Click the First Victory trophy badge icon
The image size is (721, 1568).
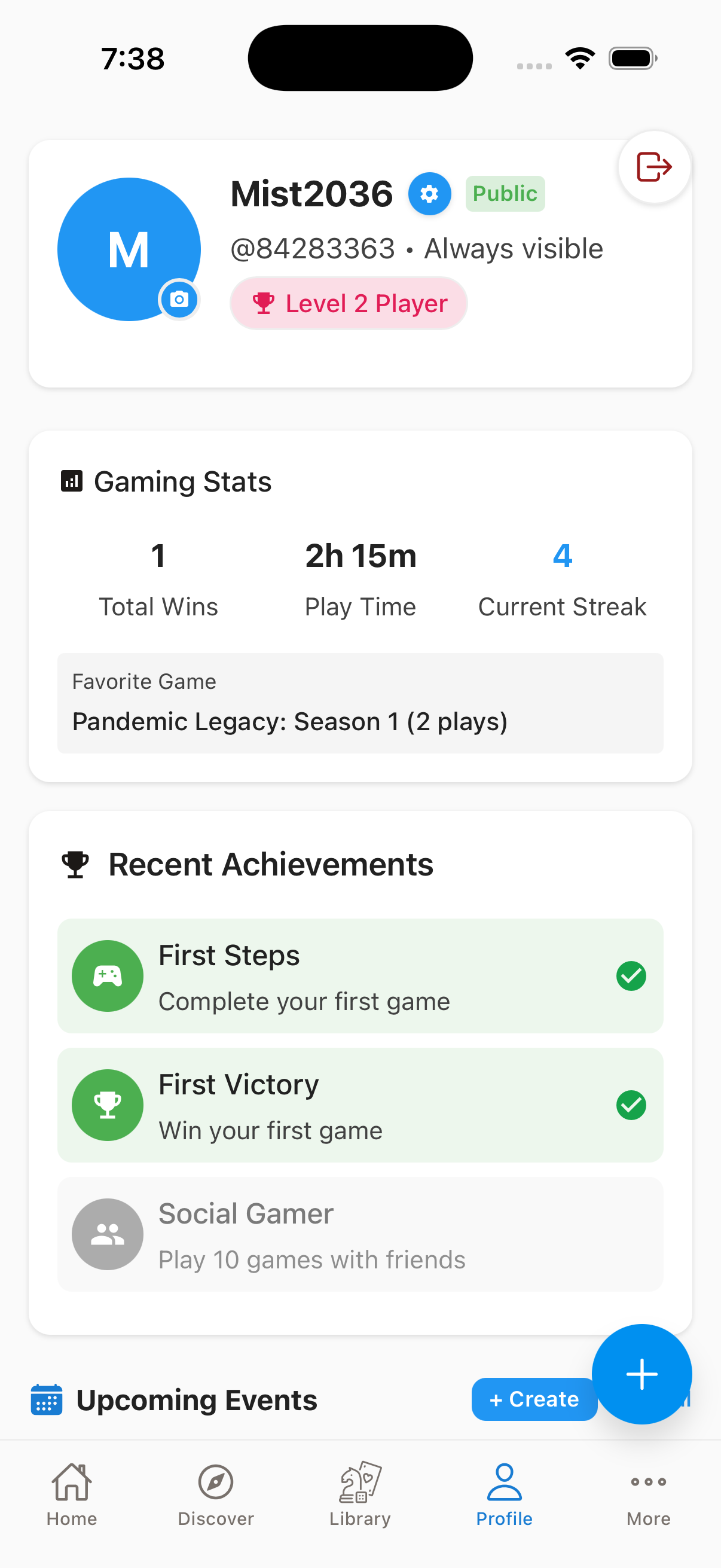click(107, 1105)
